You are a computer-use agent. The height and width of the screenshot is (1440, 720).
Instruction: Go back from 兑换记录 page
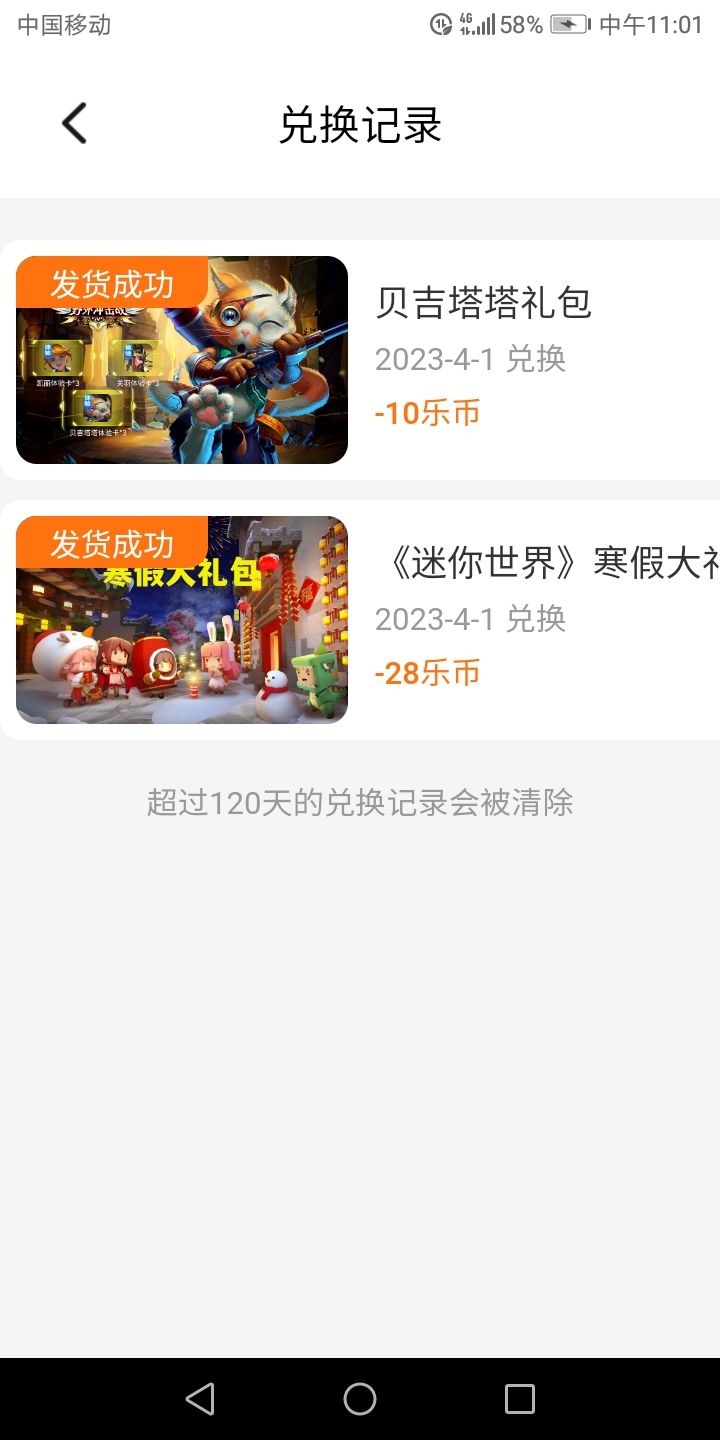tap(75, 125)
